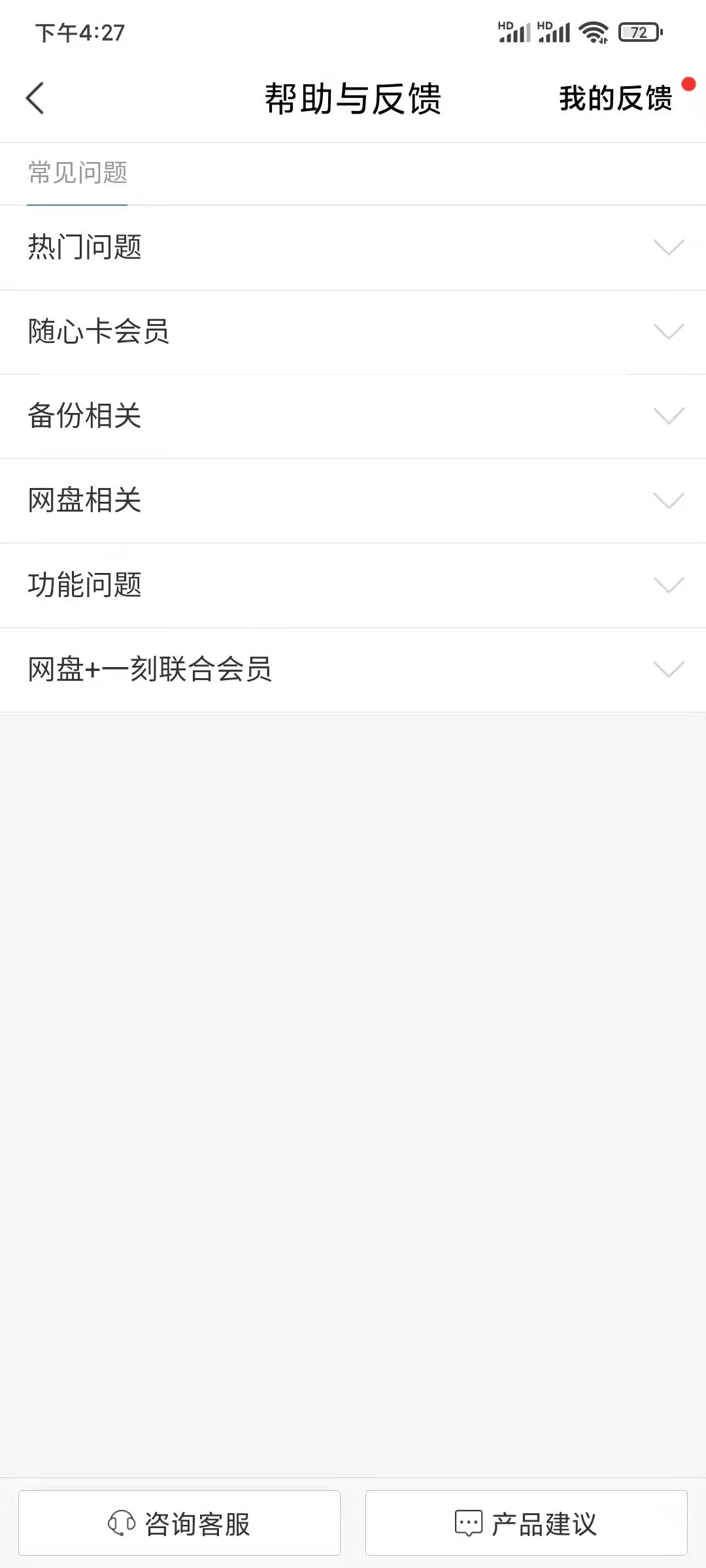Go back using the top-left arrow
This screenshot has height=1568, width=706.
point(35,99)
